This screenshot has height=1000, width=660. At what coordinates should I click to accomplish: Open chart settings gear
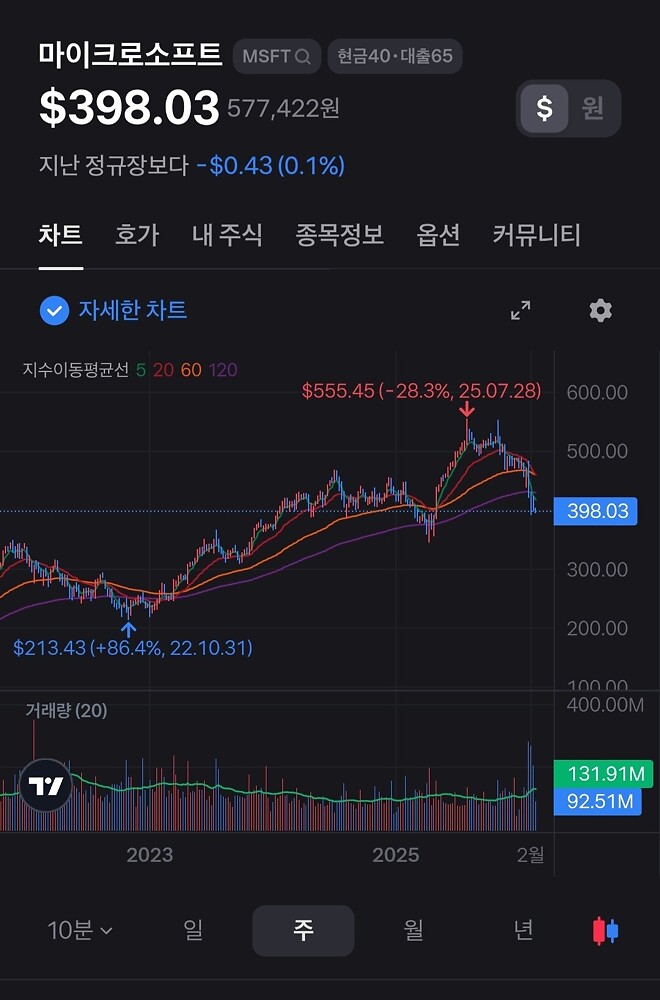click(x=600, y=311)
